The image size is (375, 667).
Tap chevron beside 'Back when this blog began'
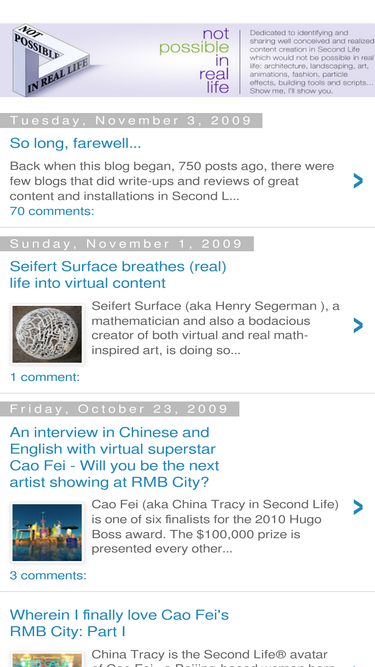coord(358,181)
